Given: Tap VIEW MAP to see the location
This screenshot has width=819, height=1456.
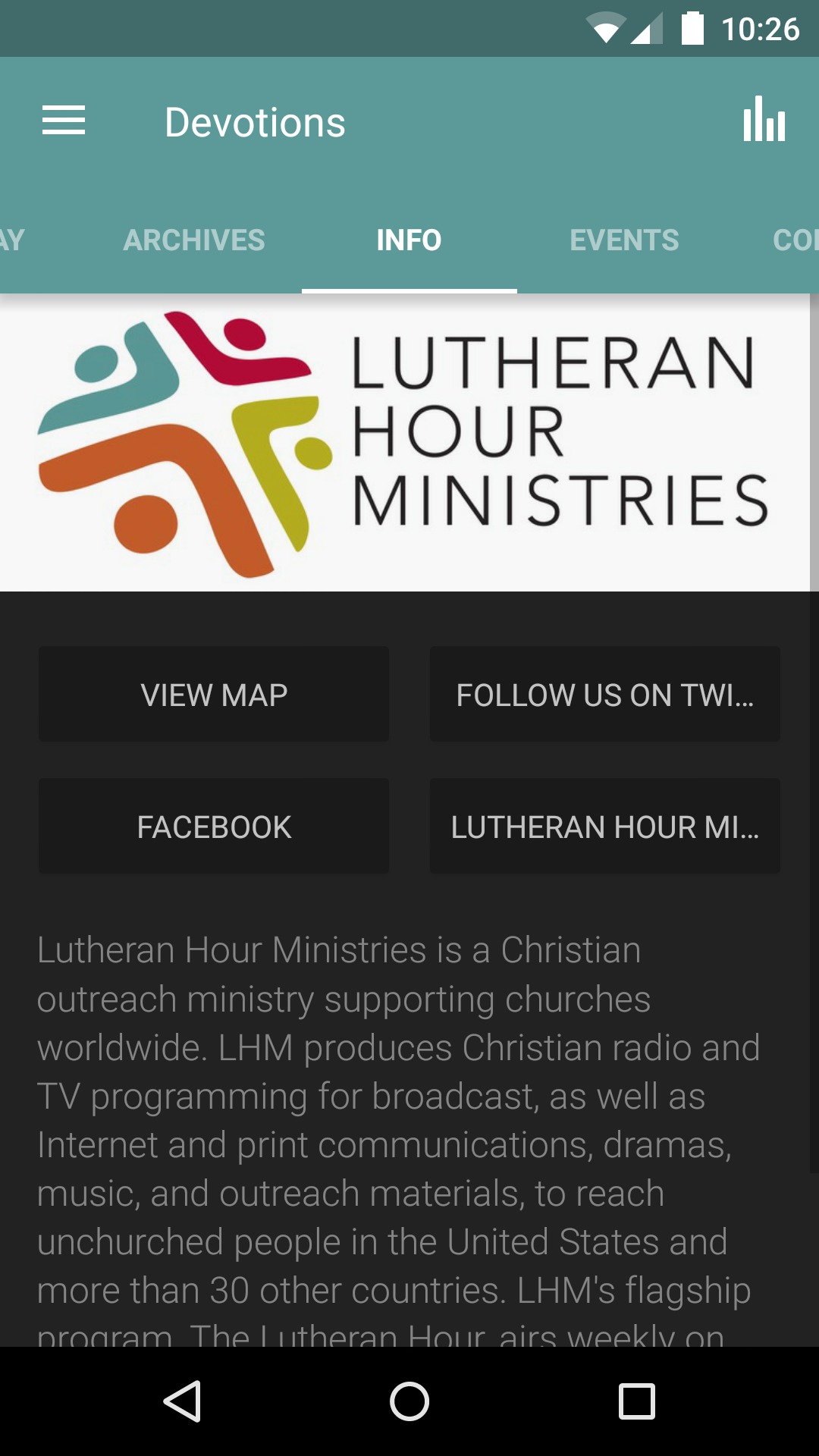Looking at the screenshot, I should pos(213,694).
